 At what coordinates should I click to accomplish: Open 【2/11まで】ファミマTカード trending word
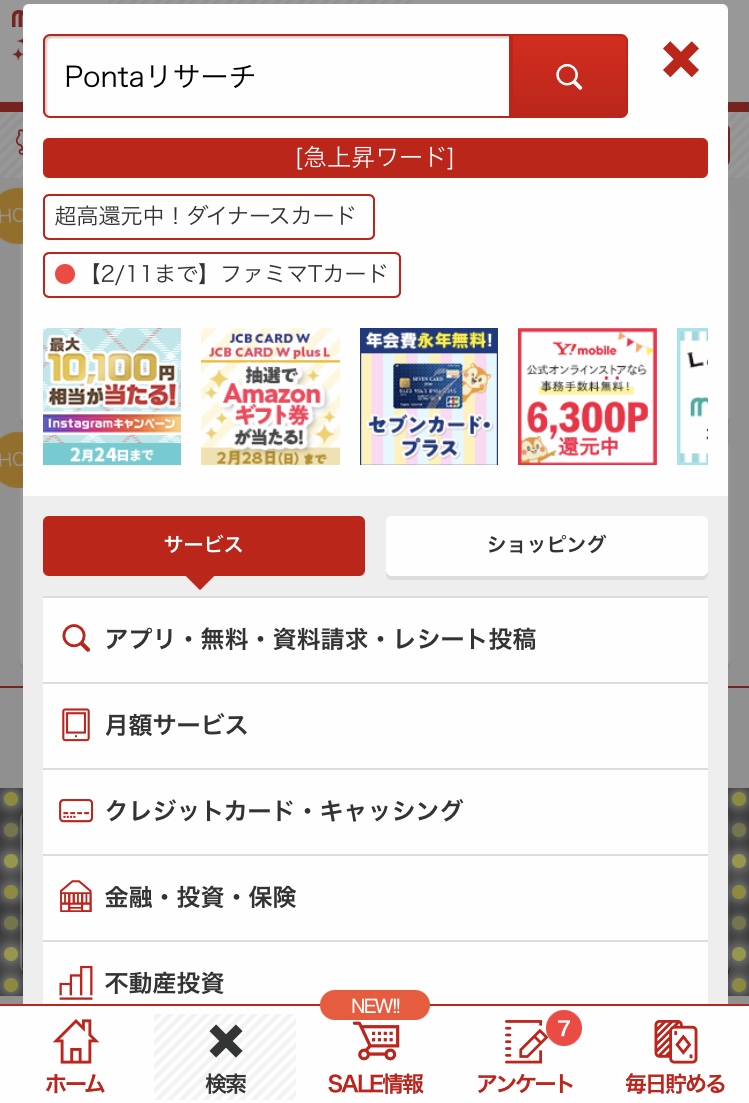coord(220,275)
